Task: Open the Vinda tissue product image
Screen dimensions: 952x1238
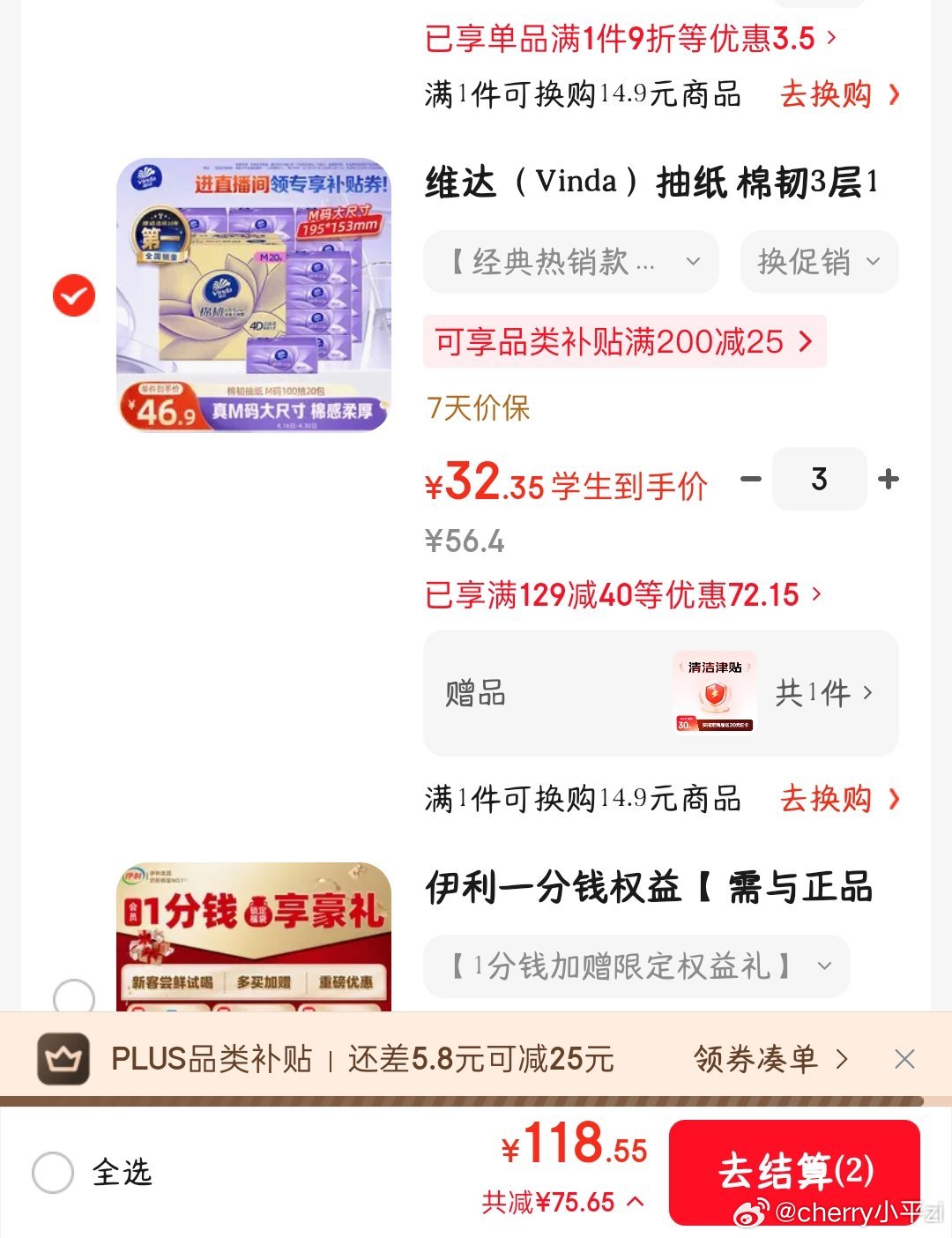Action: pos(253,295)
